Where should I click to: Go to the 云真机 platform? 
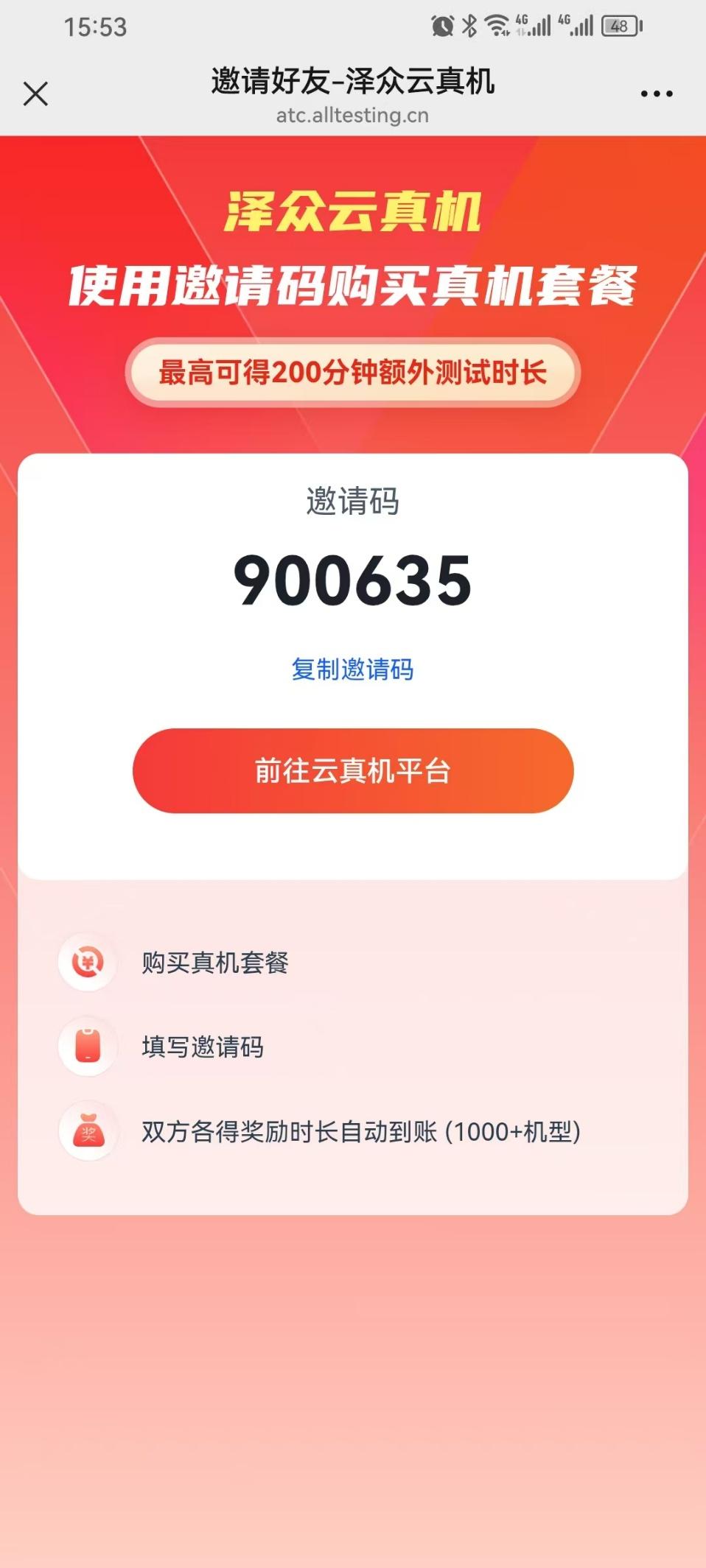(x=352, y=770)
